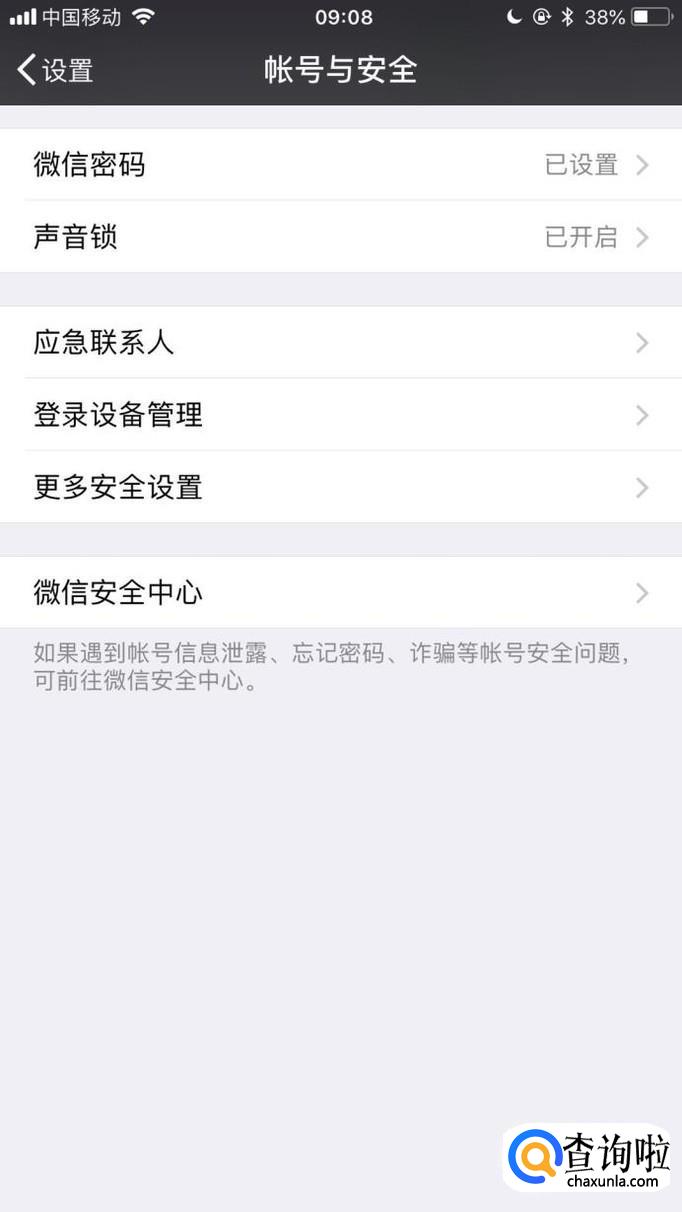Open 更多安全设置
Screen dimensions: 682x1212
tap(340, 487)
